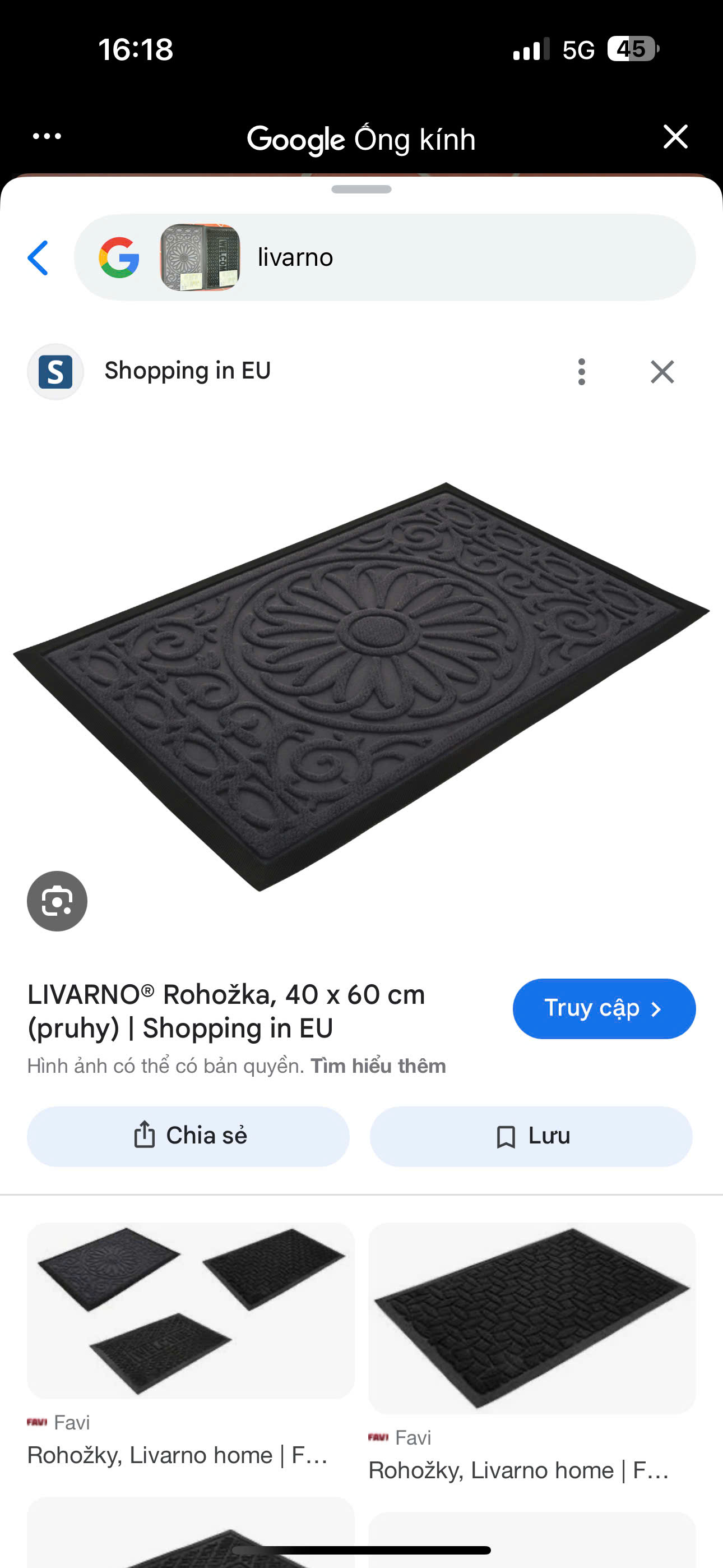Open the three-dot menu on the Shopping in EU card

(x=581, y=372)
